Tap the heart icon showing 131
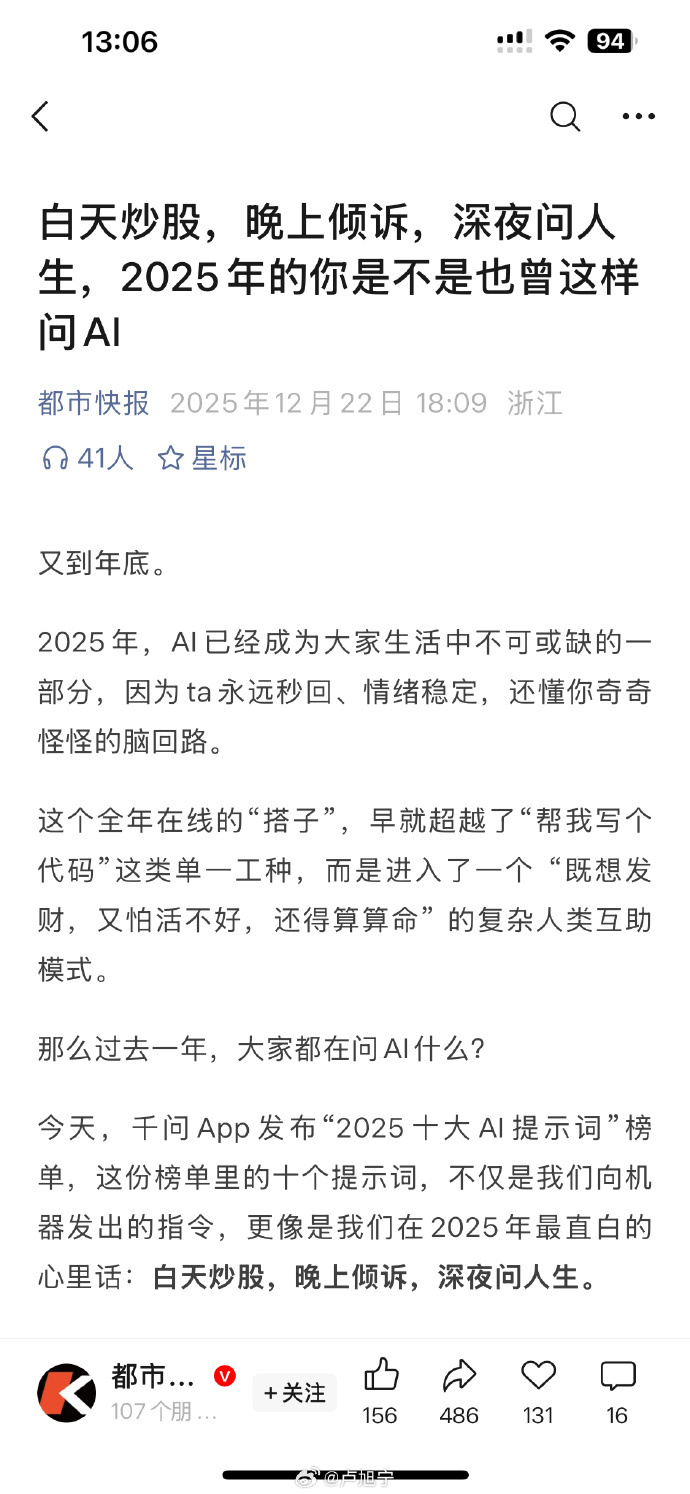The height and width of the screenshot is (1494, 690). [x=538, y=1377]
